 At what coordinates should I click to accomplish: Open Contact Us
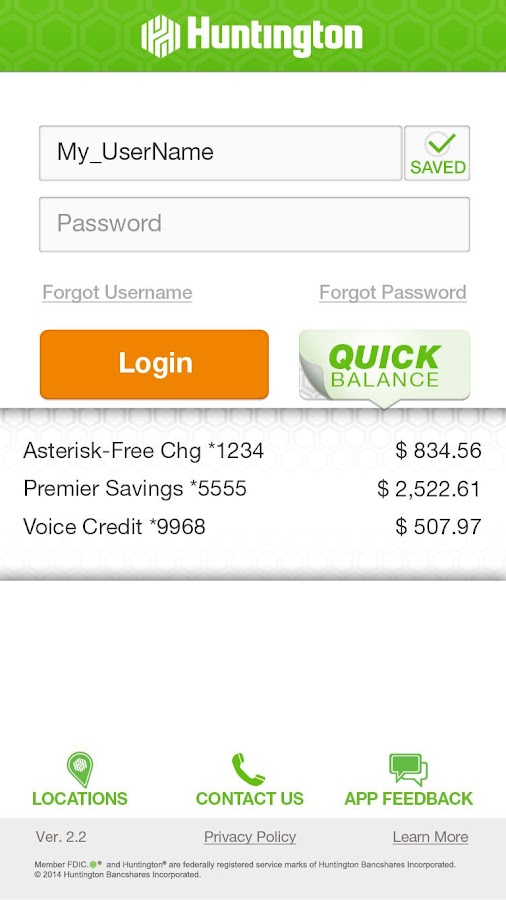250,780
